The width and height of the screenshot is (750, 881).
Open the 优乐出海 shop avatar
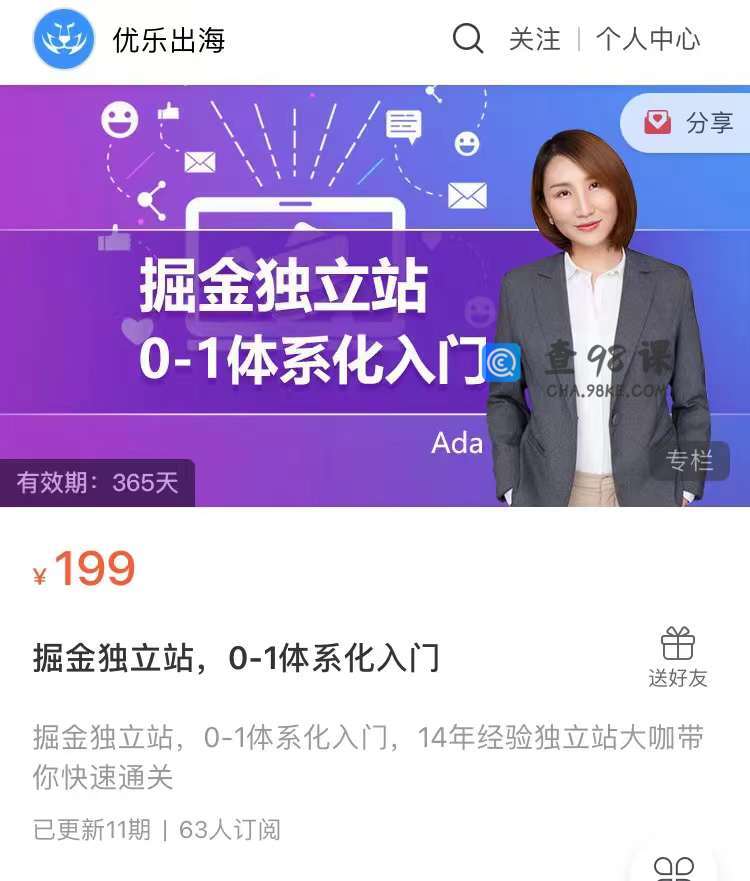[64, 39]
